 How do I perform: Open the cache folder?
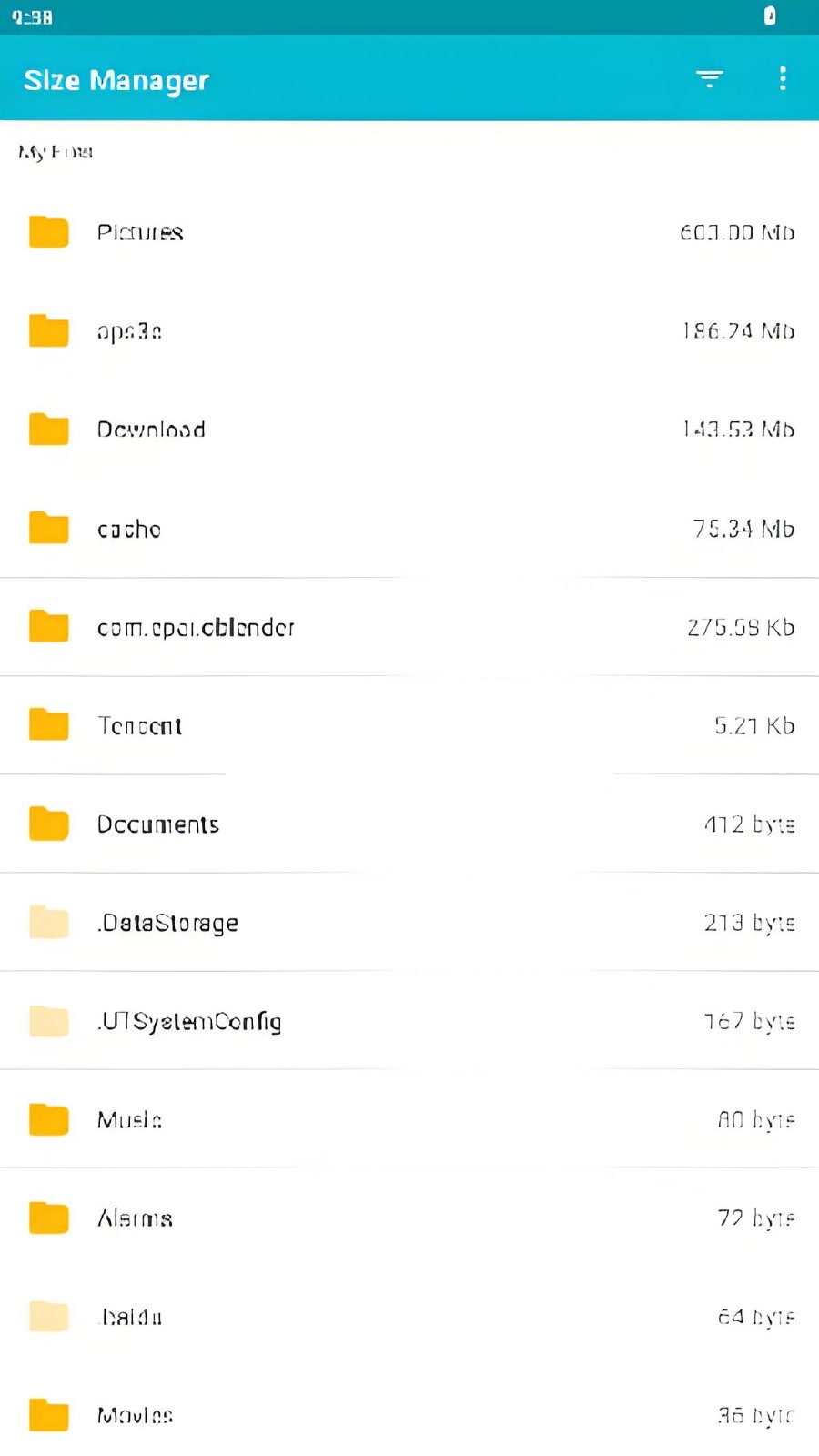129,529
